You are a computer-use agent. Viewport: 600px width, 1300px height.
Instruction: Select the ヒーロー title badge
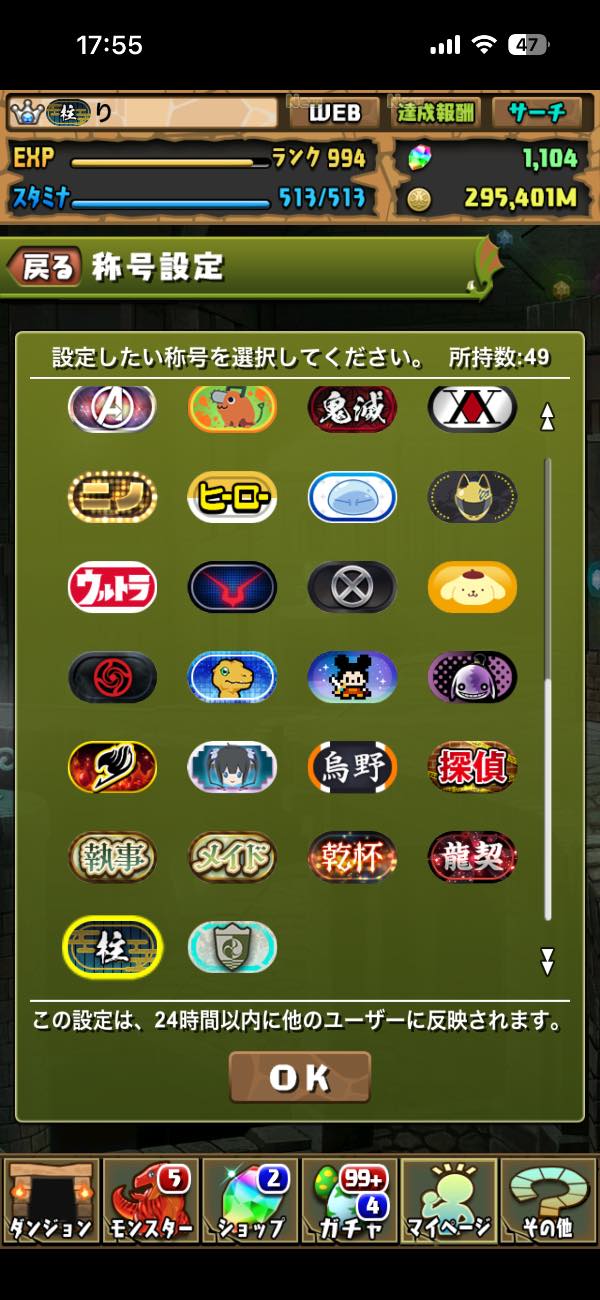[232, 497]
